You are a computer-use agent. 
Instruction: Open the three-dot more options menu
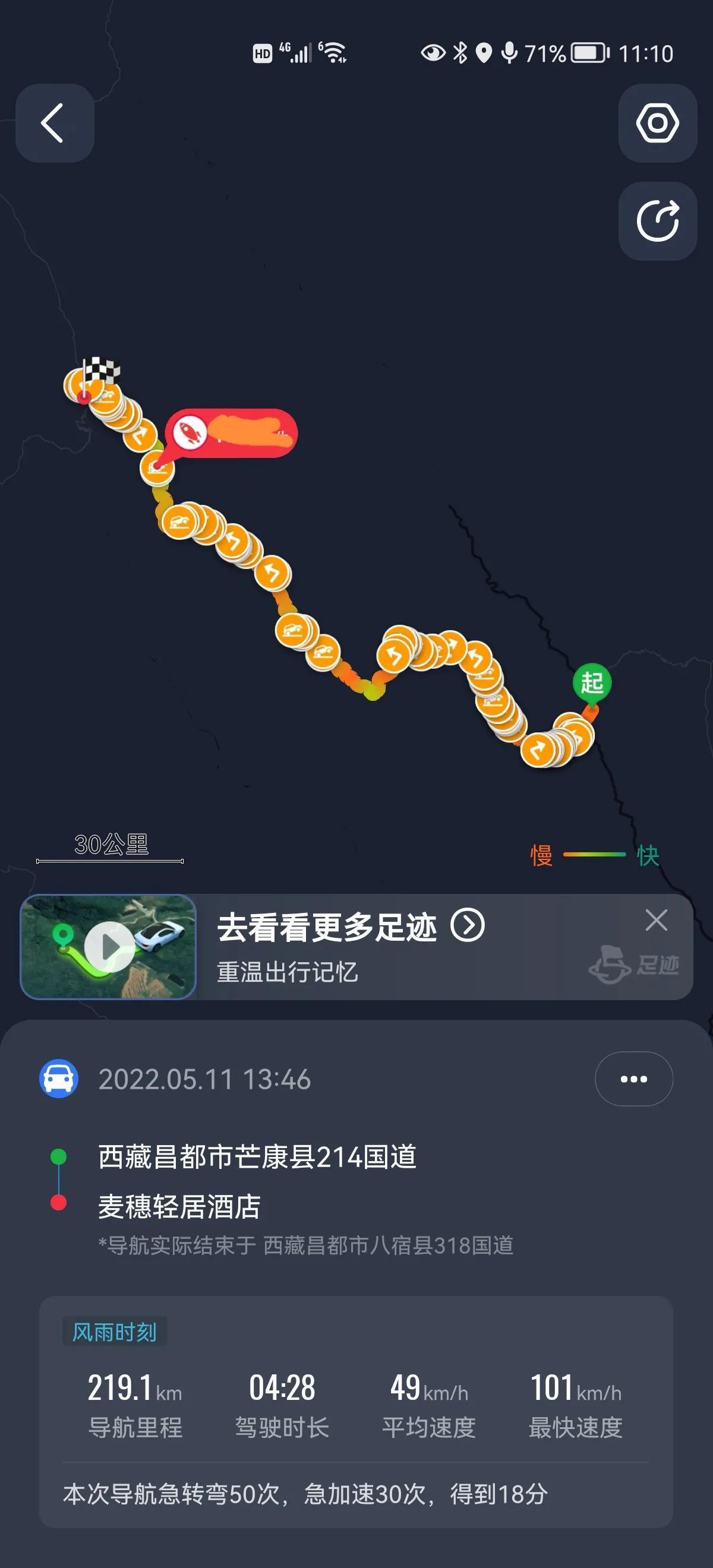pos(633,1079)
